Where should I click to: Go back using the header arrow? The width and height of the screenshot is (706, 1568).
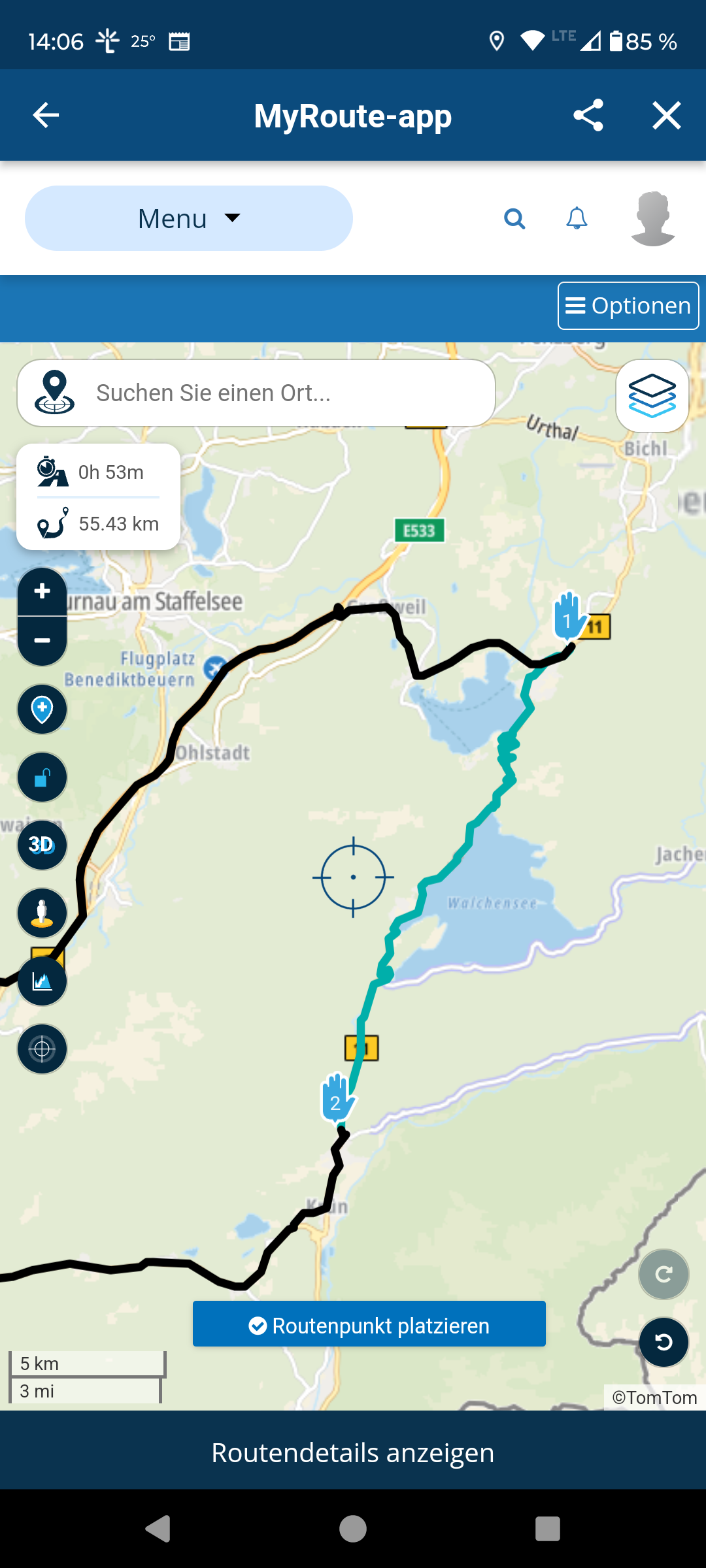click(x=46, y=116)
